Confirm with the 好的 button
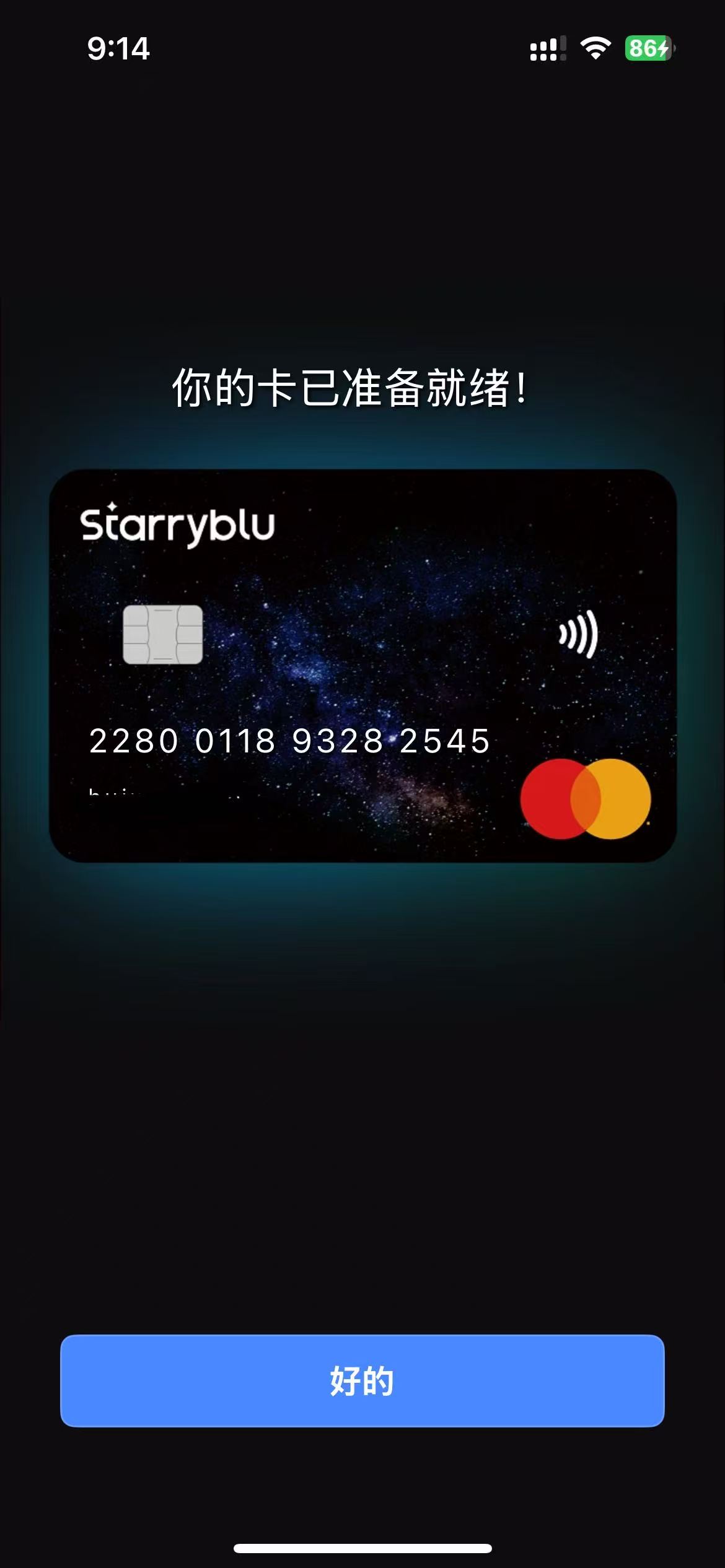Image resolution: width=725 pixels, height=1568 pixels. tap(362, 1380)
